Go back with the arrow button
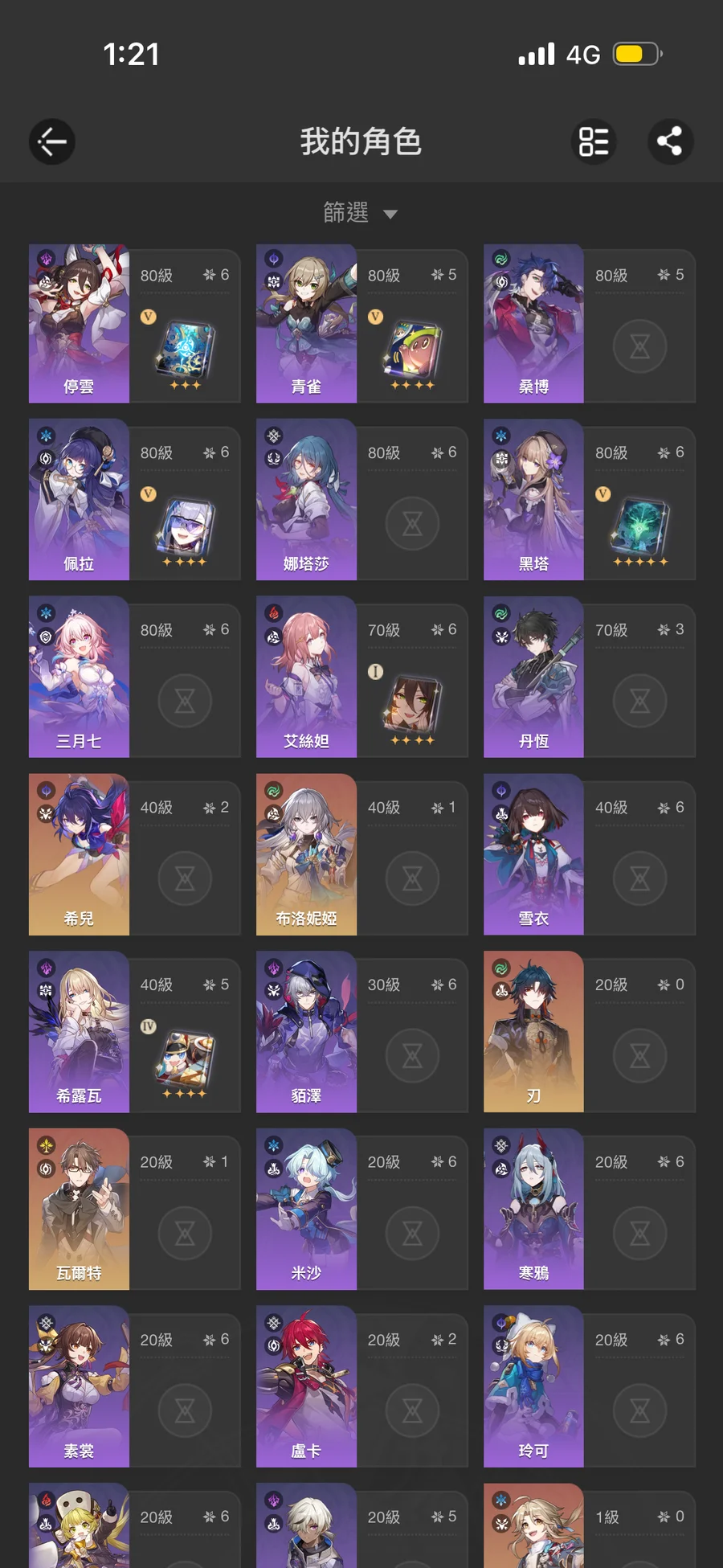This screenshot has height=1568, width=723. 52,142
